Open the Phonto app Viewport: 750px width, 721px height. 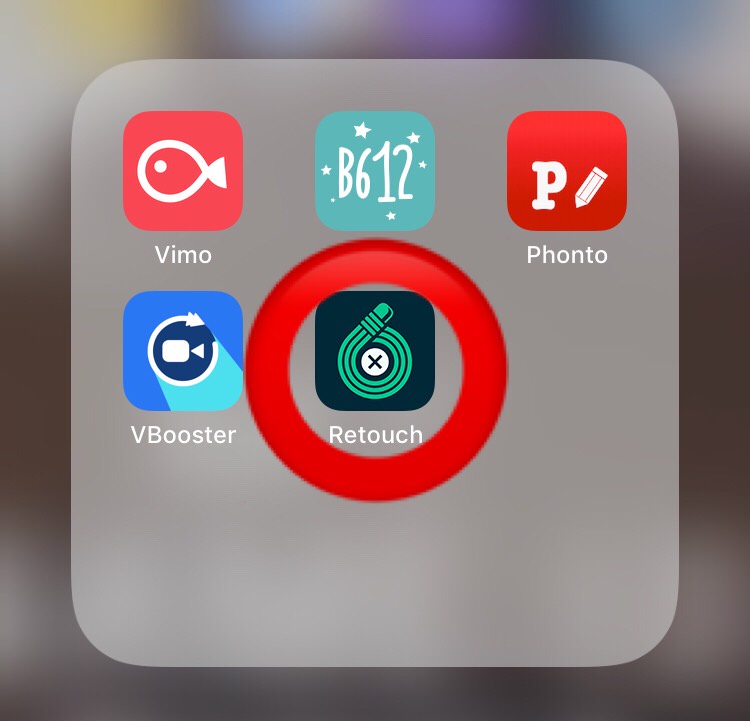tap(567, 171)
